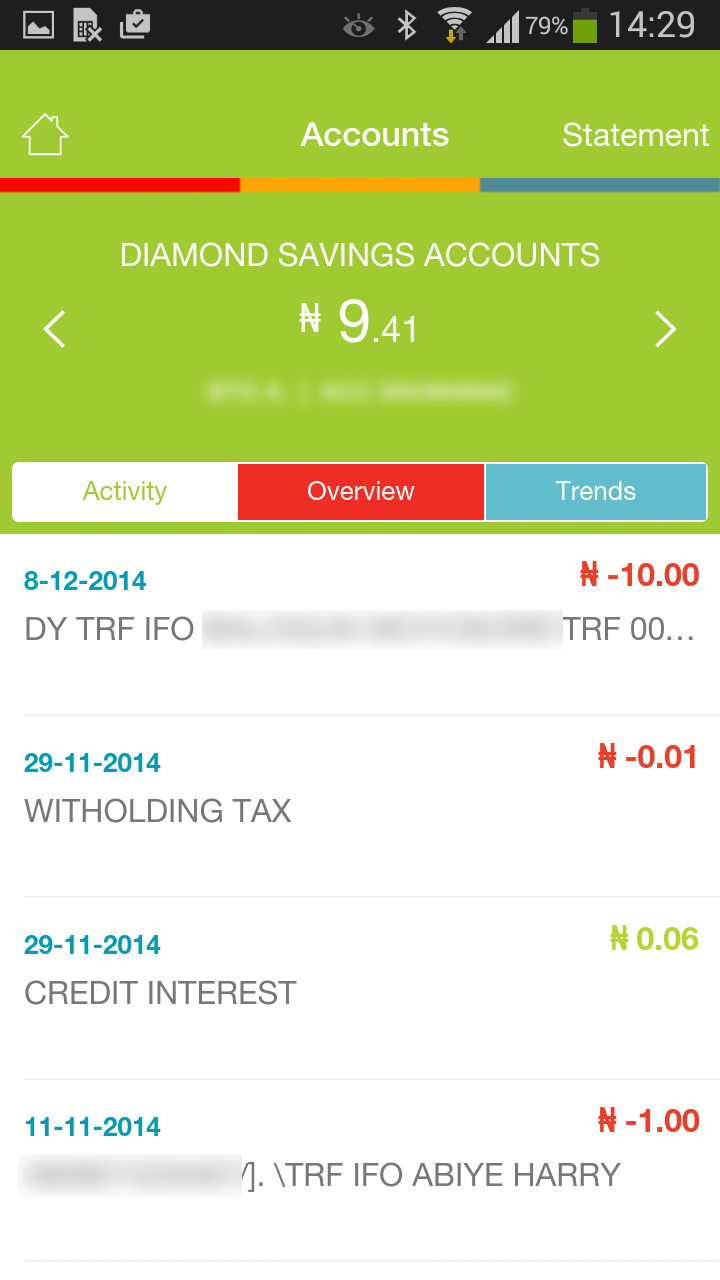The width and height of the screenshot is (720, 1280).
Task: Go to the home screen icon
Action: point(45,135)
